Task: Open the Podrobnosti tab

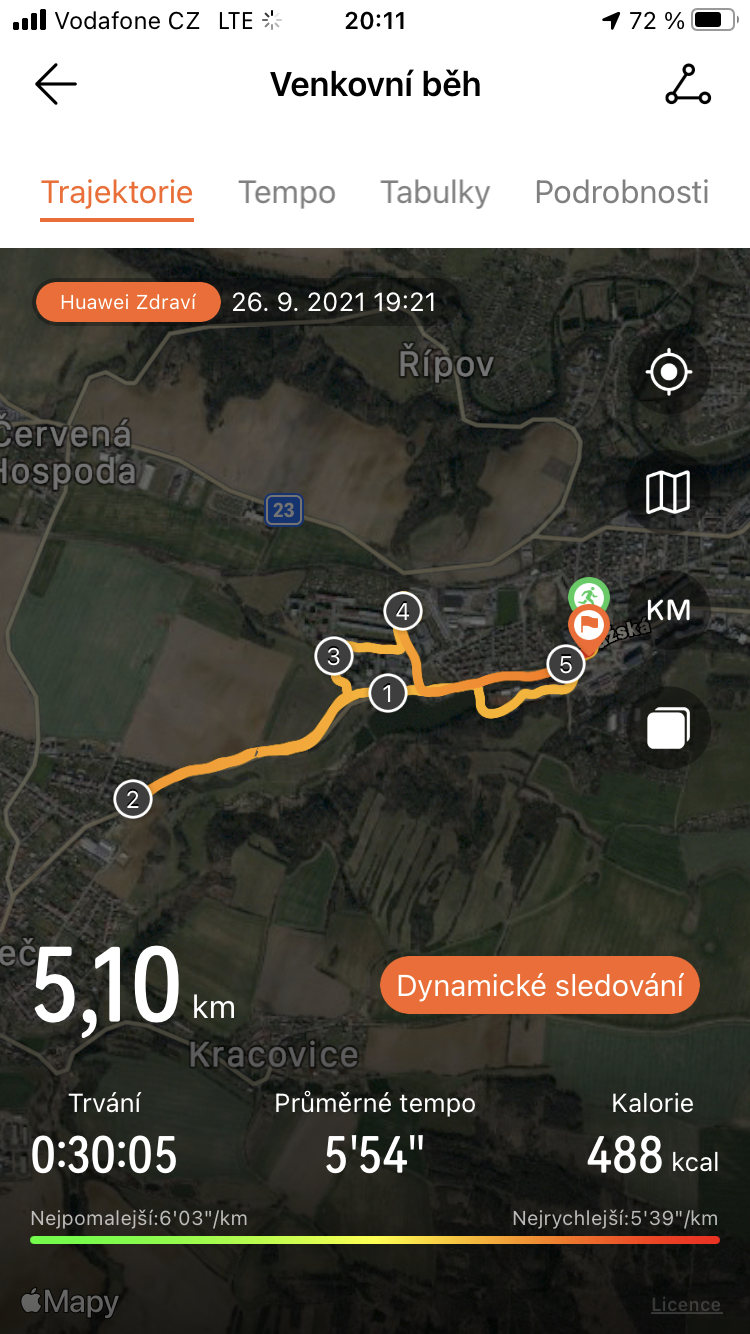Action: click(x=622, y=192)
